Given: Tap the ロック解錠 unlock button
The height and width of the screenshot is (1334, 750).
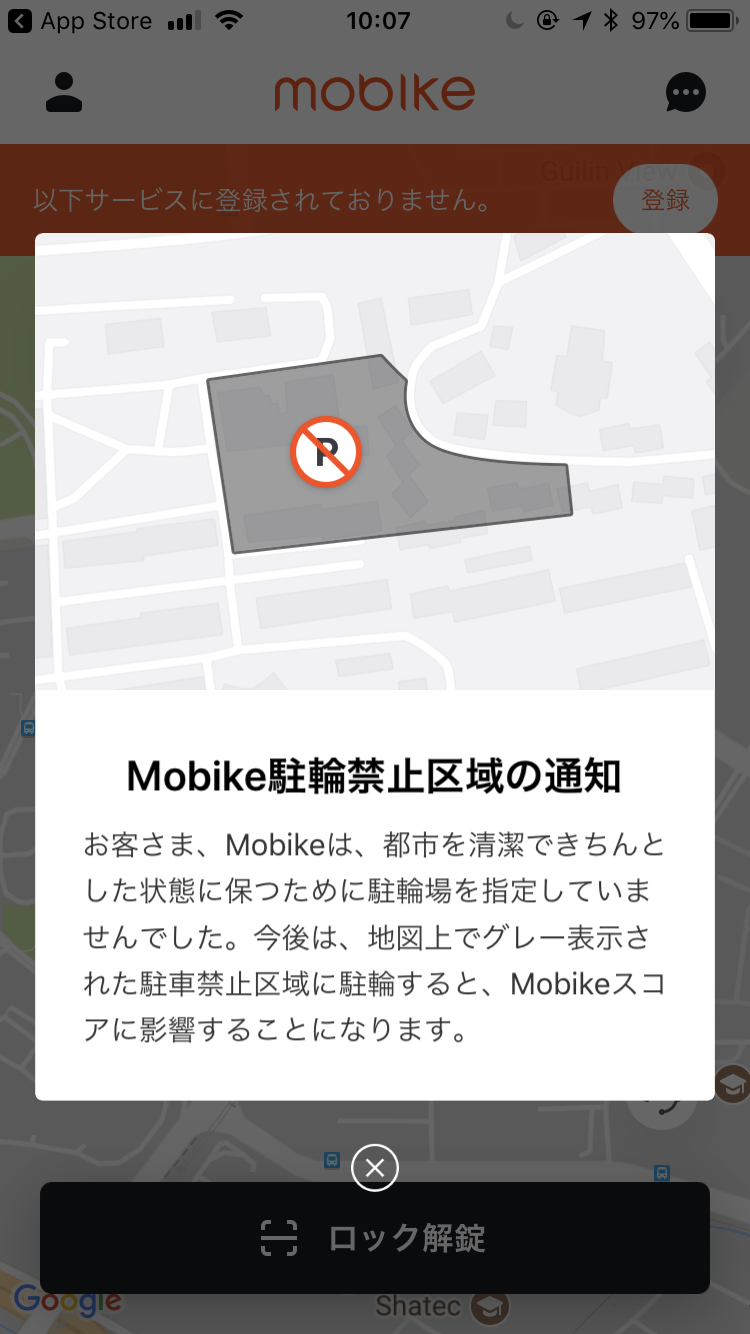Looking at the screenshot, I should (375, 1238).
